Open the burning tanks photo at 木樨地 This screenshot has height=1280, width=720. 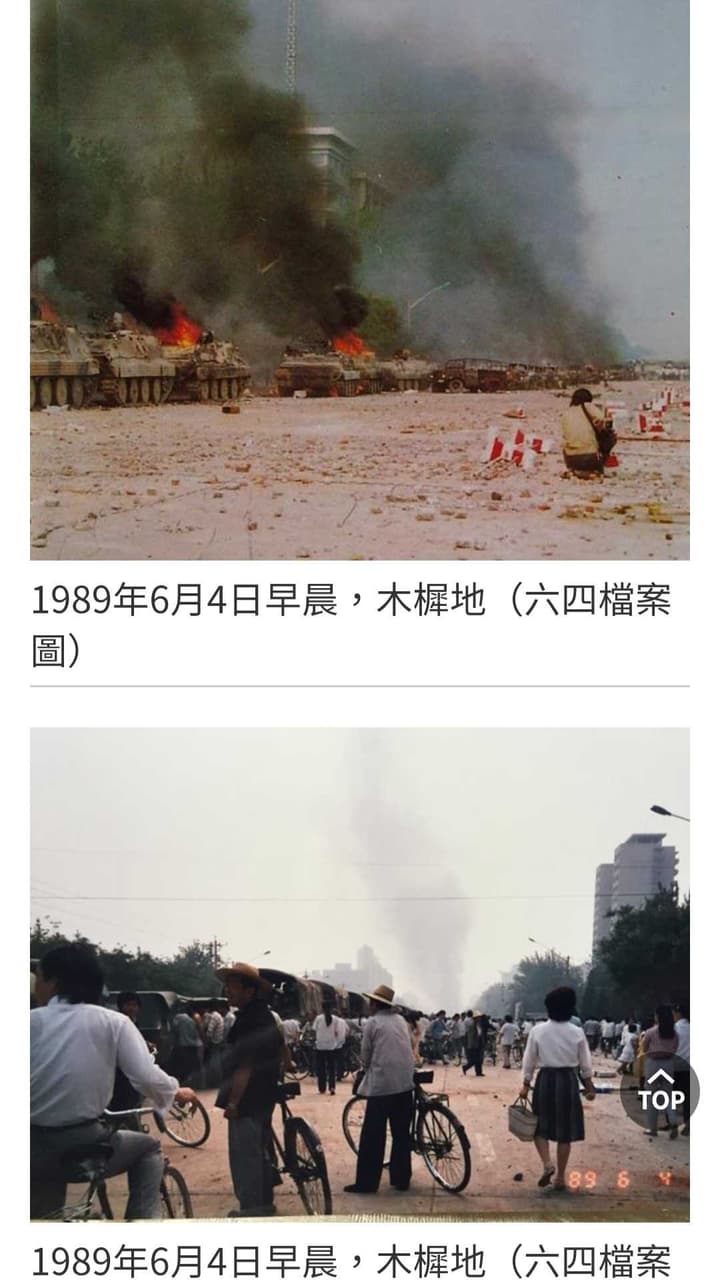pyautogui.click(x=360, y=280)
